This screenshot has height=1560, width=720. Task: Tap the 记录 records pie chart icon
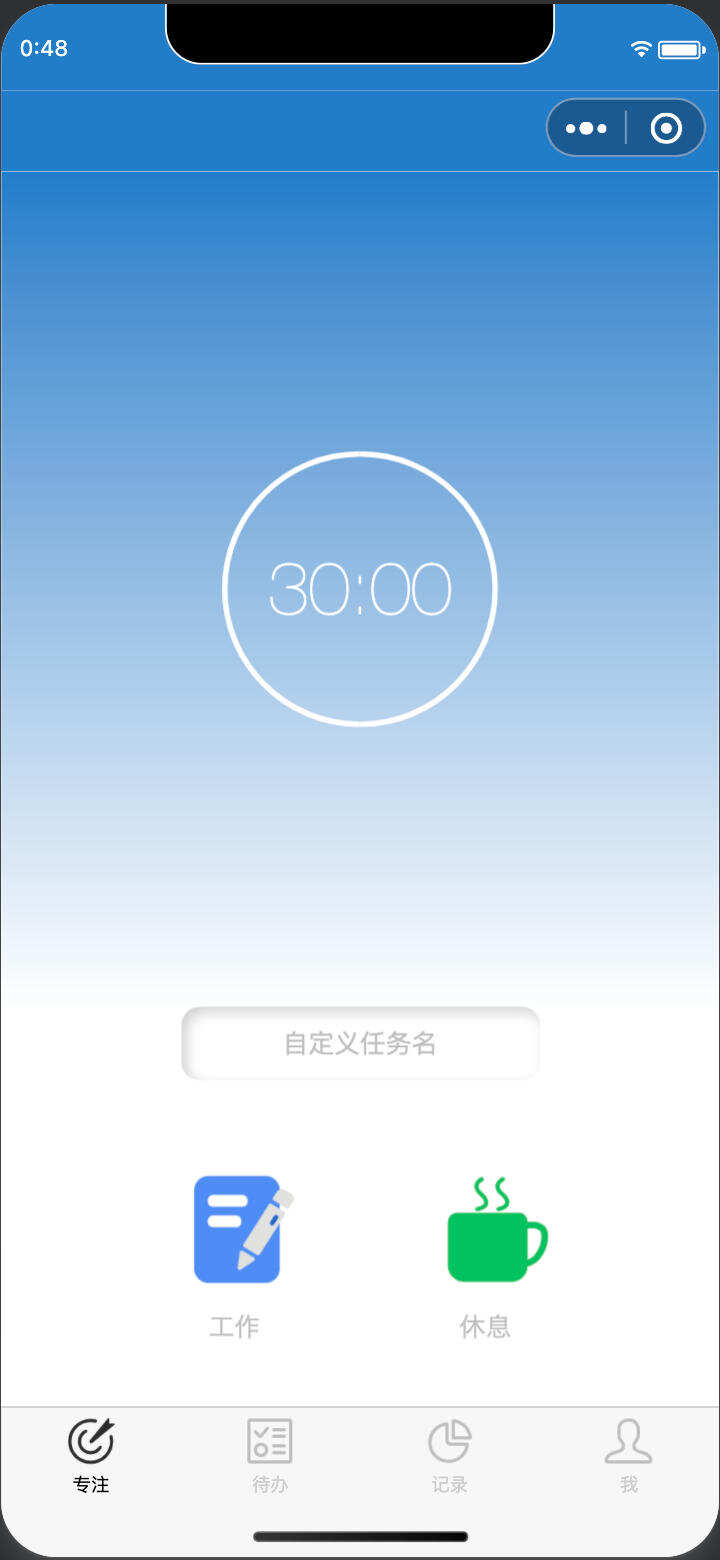click(449, 1441)
